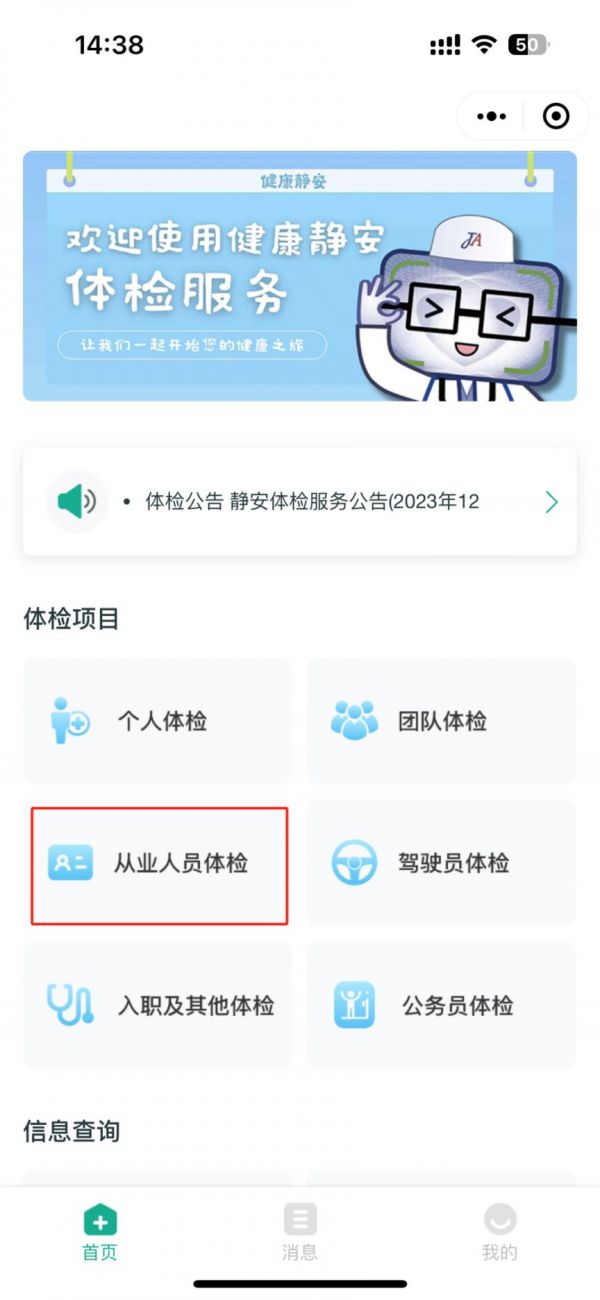The image size is (600, 1300).
Task: Close the mini program via circle icon
Action: 556,117
